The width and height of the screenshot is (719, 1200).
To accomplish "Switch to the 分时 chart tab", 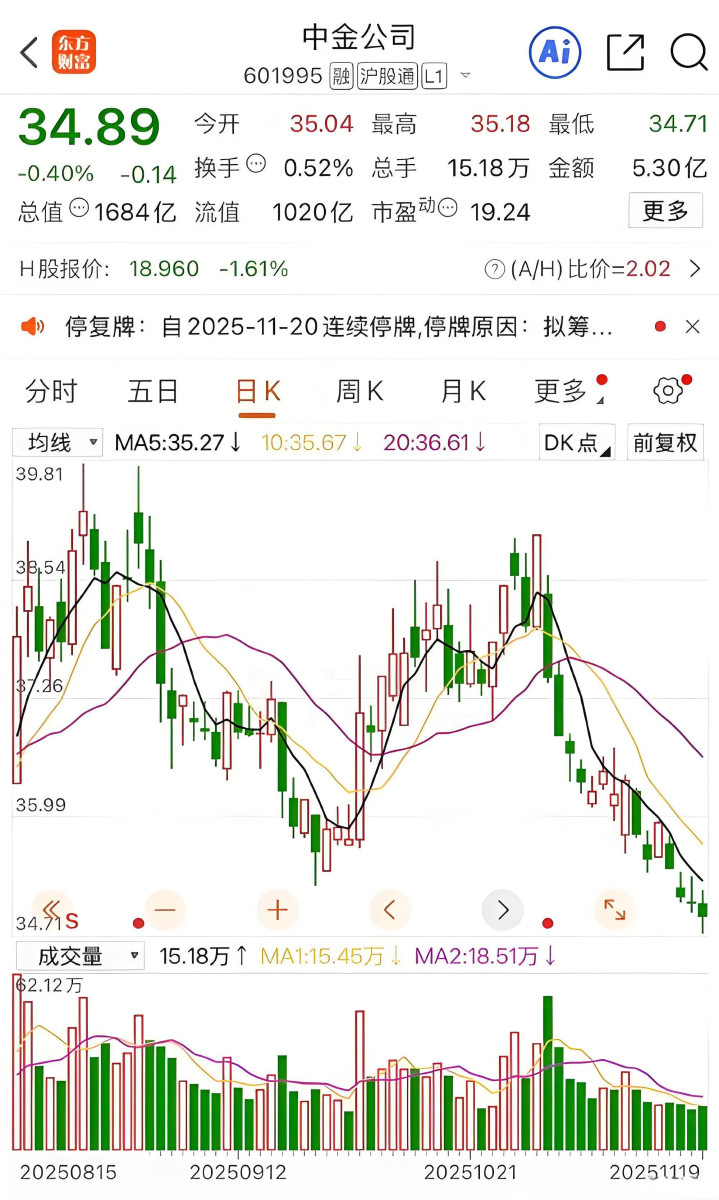I will point(51,391).
